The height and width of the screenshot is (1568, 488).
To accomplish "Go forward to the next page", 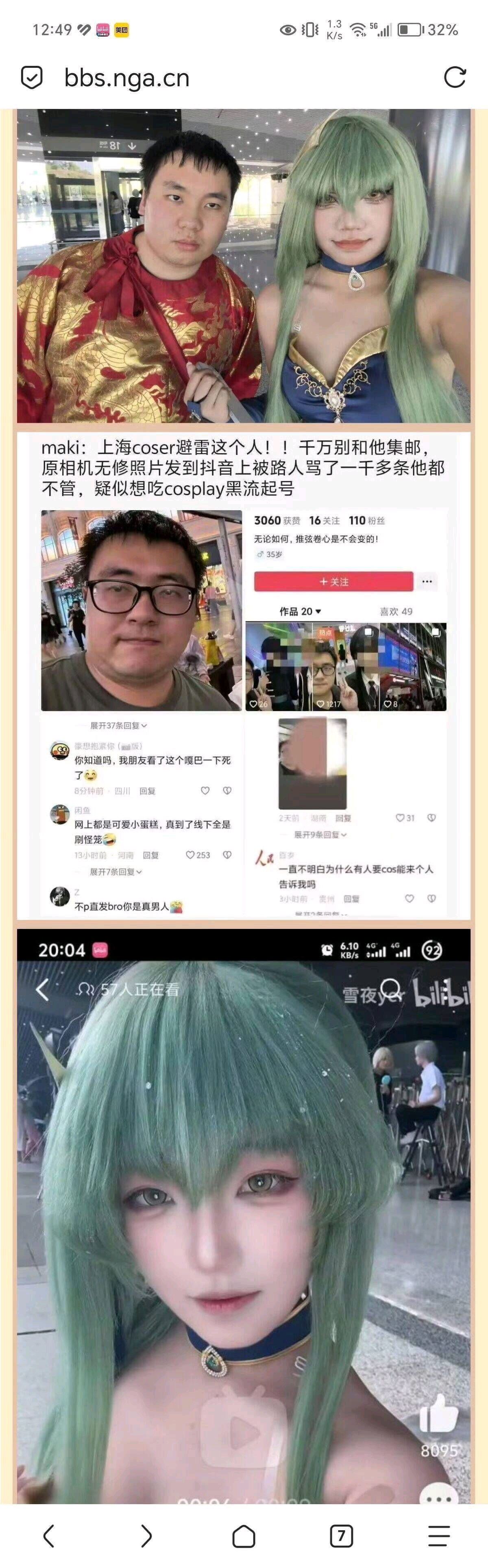I will [146, 1535].
